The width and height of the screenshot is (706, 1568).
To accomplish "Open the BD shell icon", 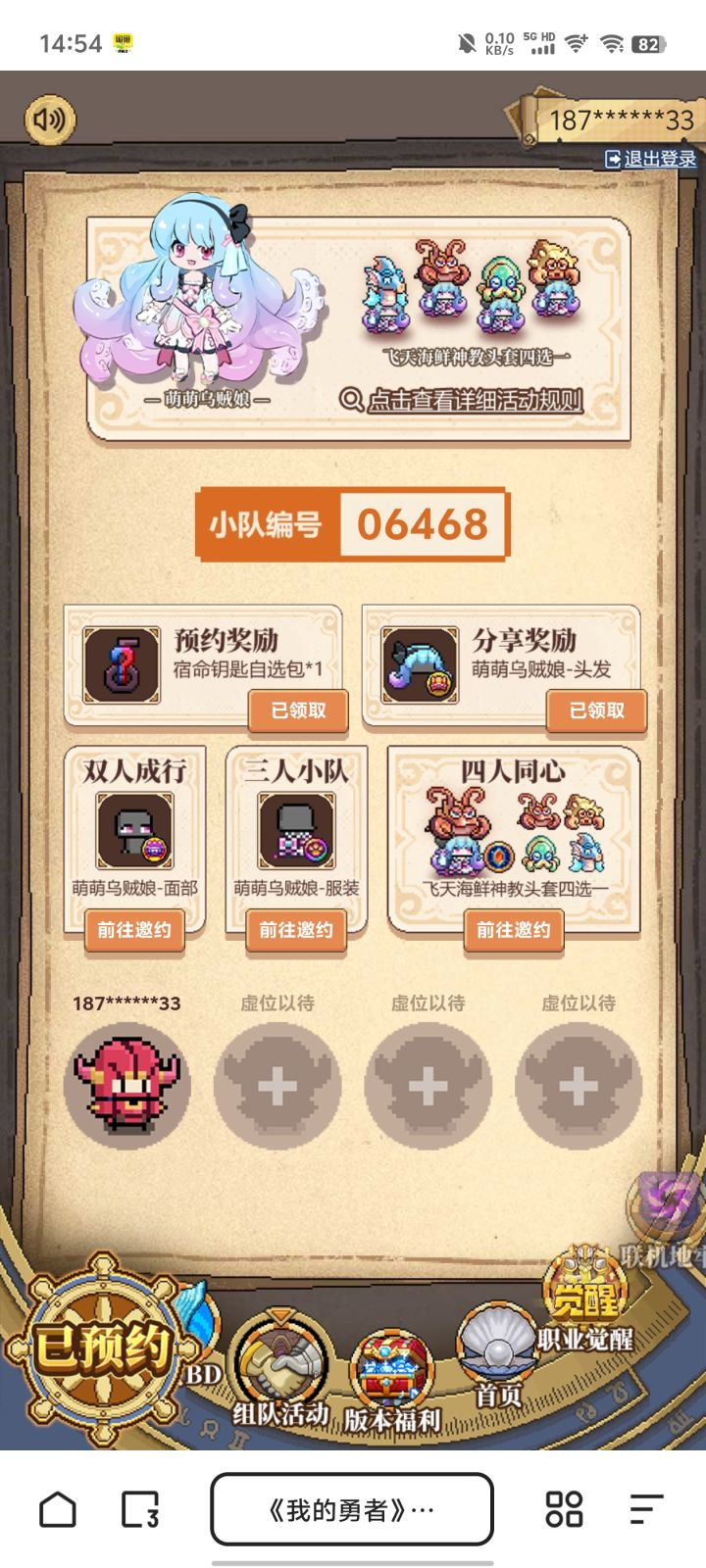I will [193, 1316].
